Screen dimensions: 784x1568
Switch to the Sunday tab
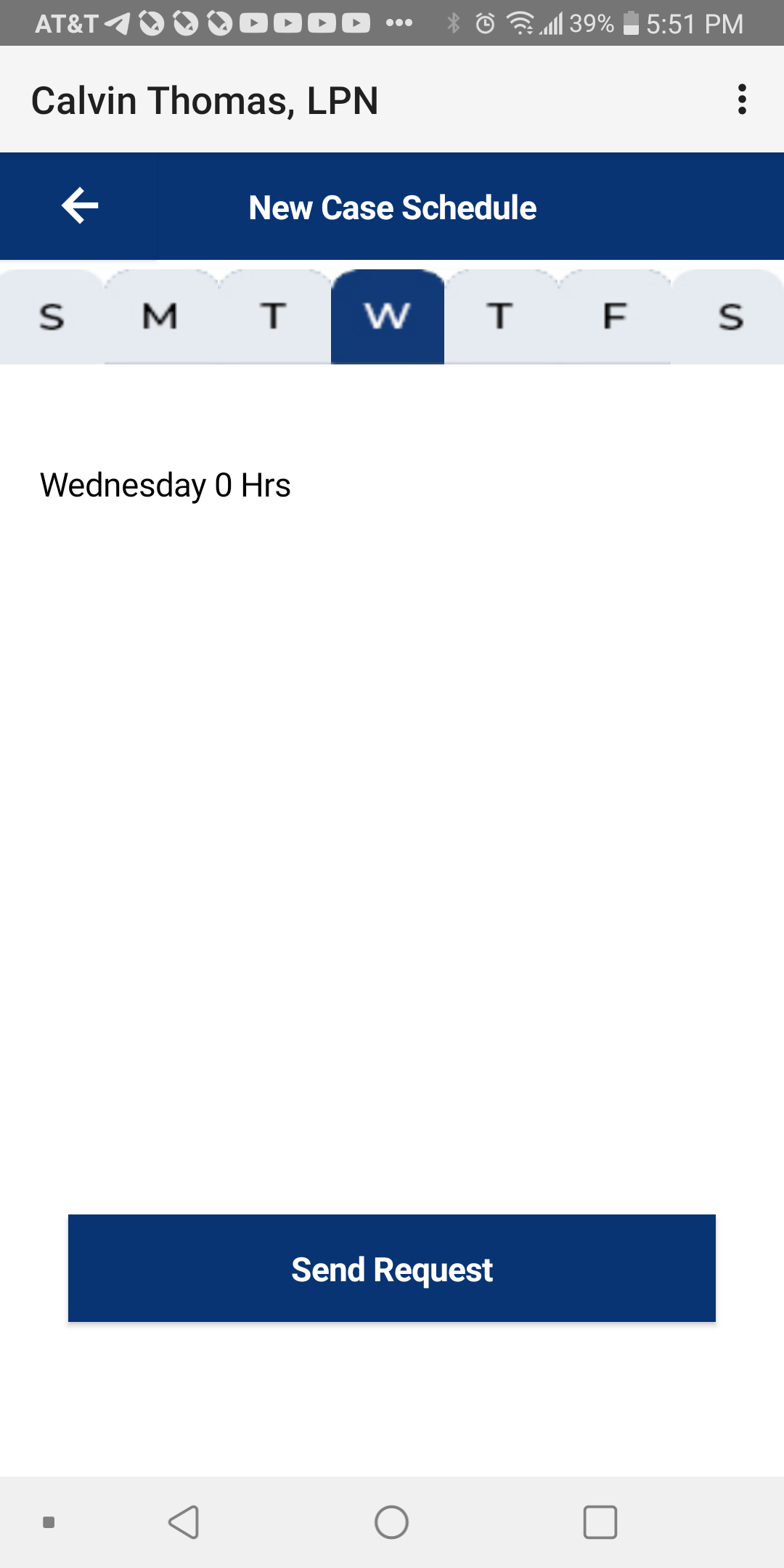pos(52,317)
